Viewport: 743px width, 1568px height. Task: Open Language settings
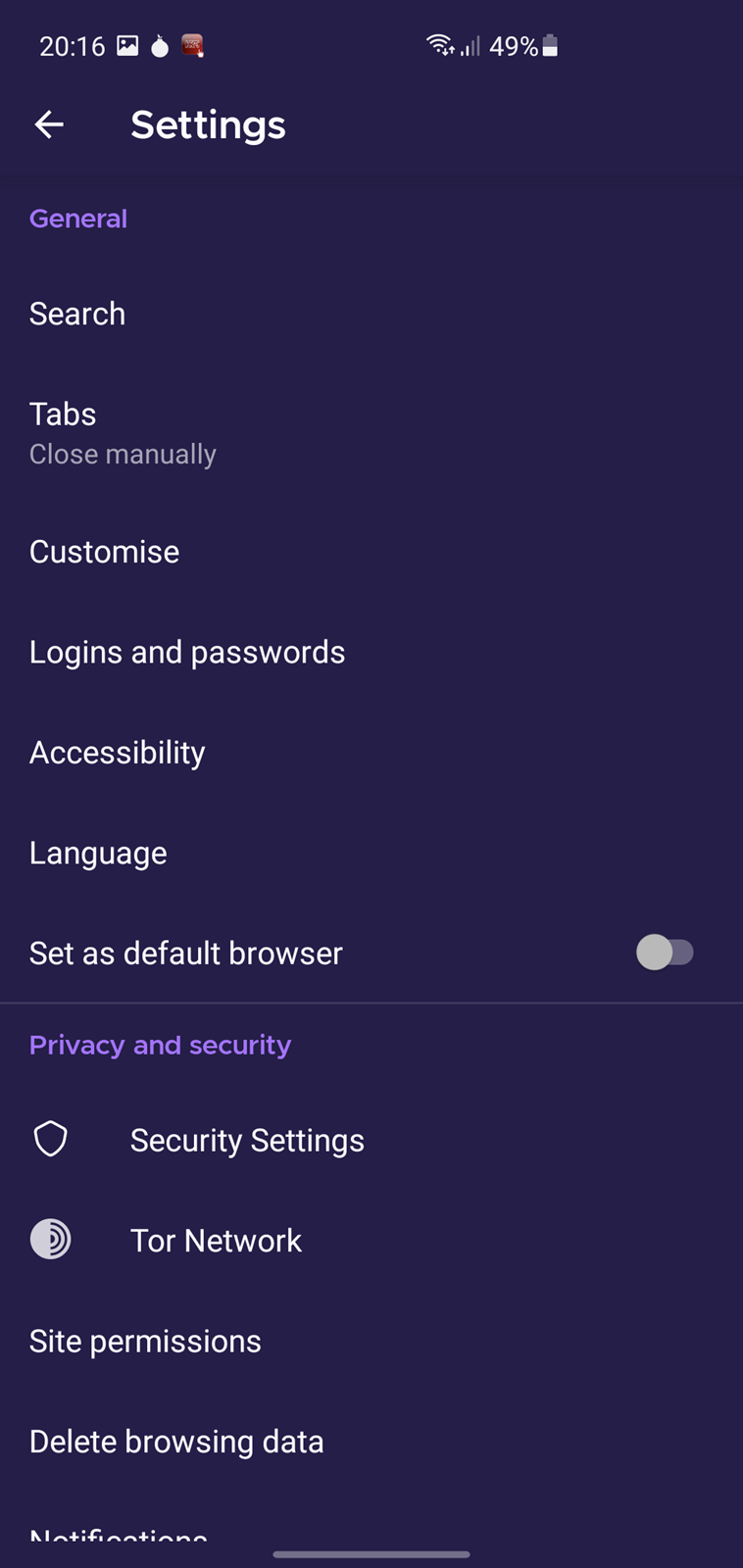[x=371, y=853]
